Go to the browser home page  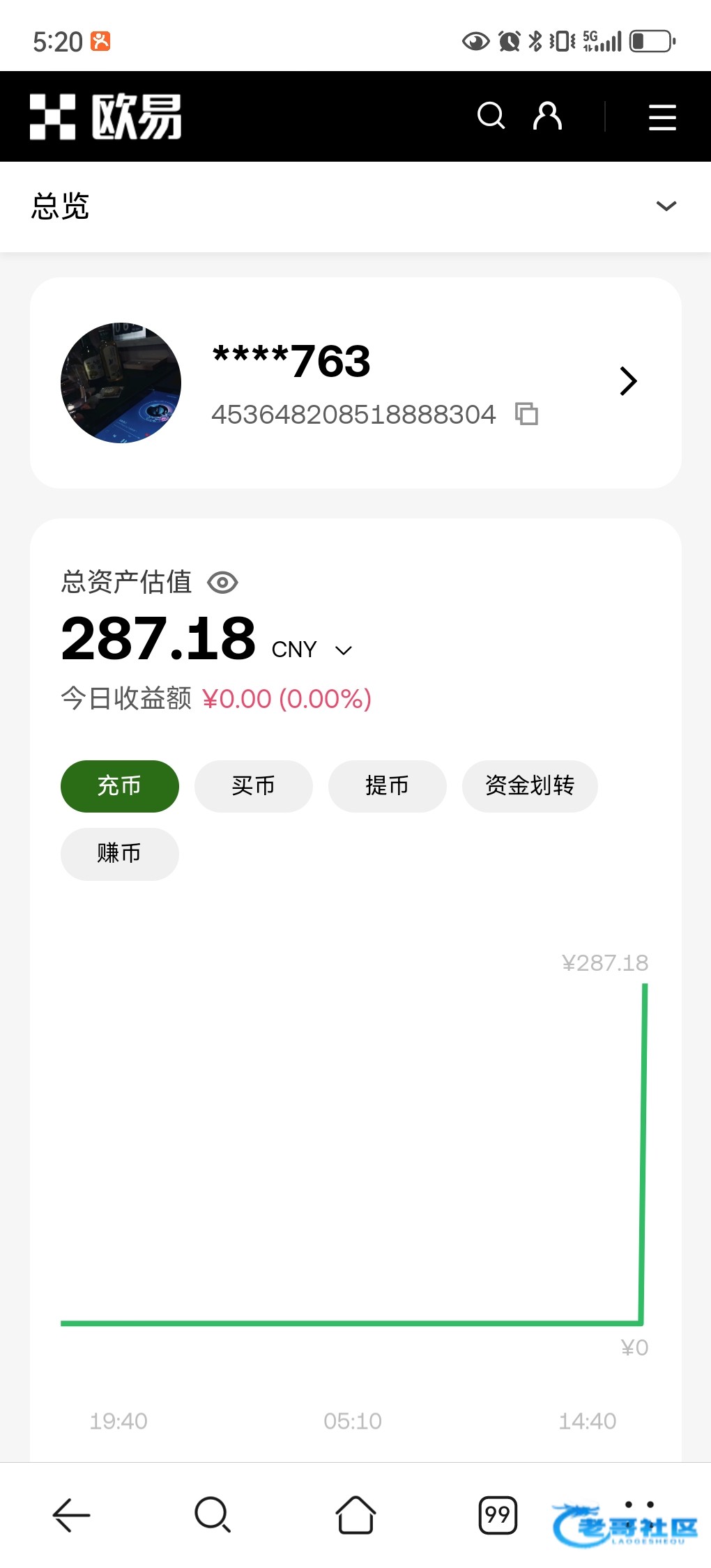355,1515
